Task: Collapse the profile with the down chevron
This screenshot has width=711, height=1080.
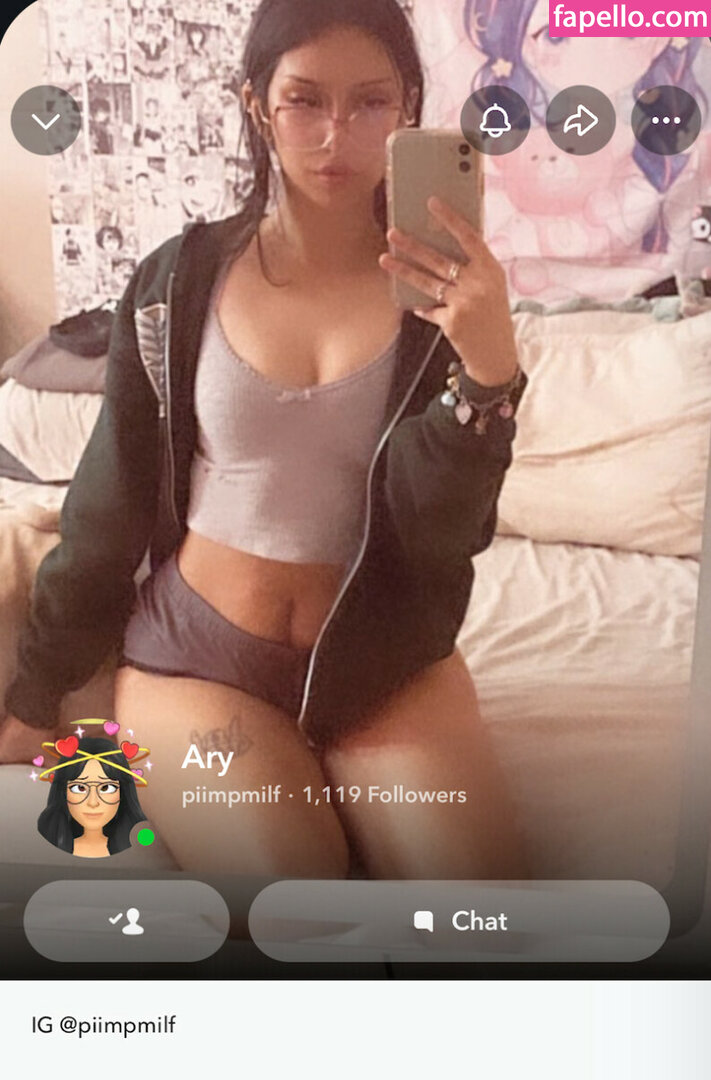Action: pyautogui.click(x=45, y=121)
